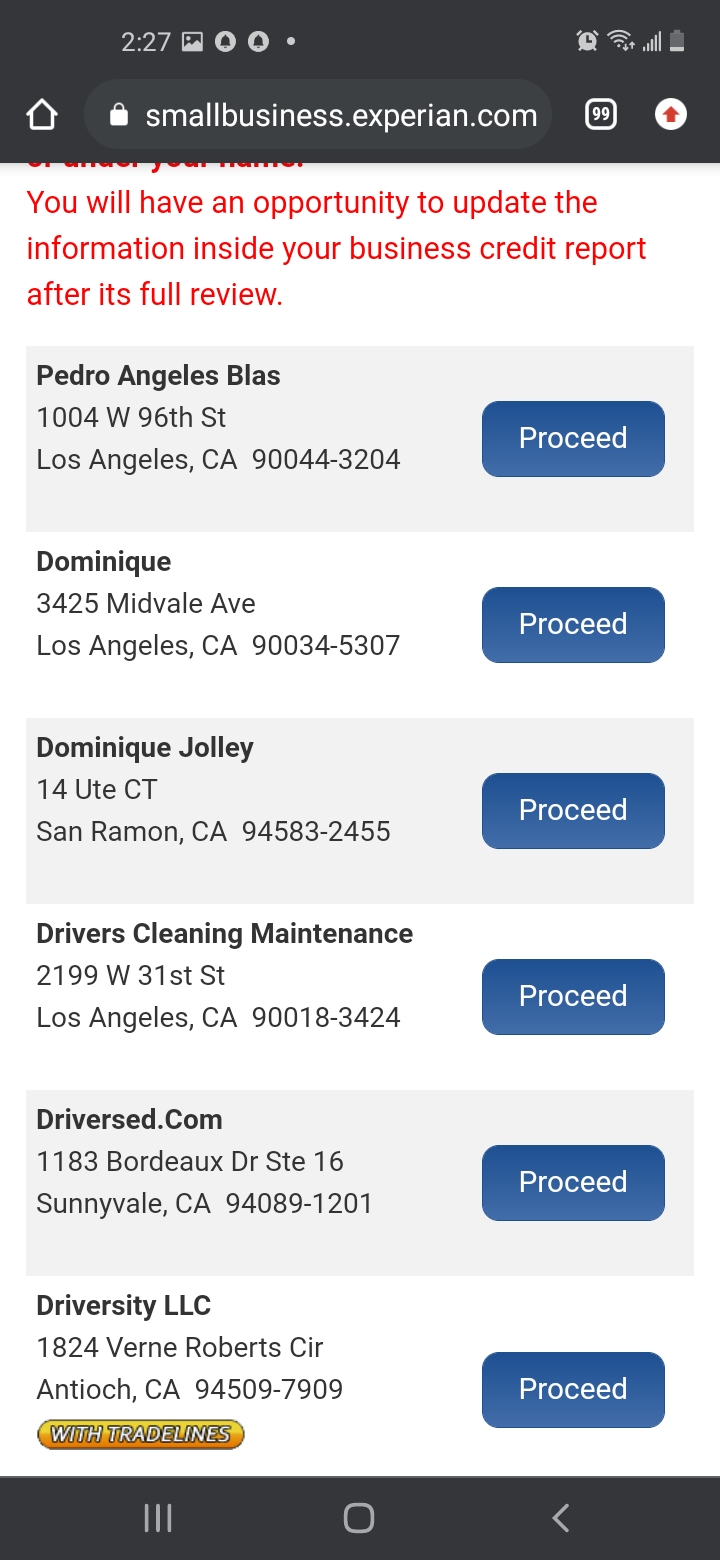This screenshot has width=720, height=1560.
Task: Open the browser tab switcher
Action: click(600, 115)
